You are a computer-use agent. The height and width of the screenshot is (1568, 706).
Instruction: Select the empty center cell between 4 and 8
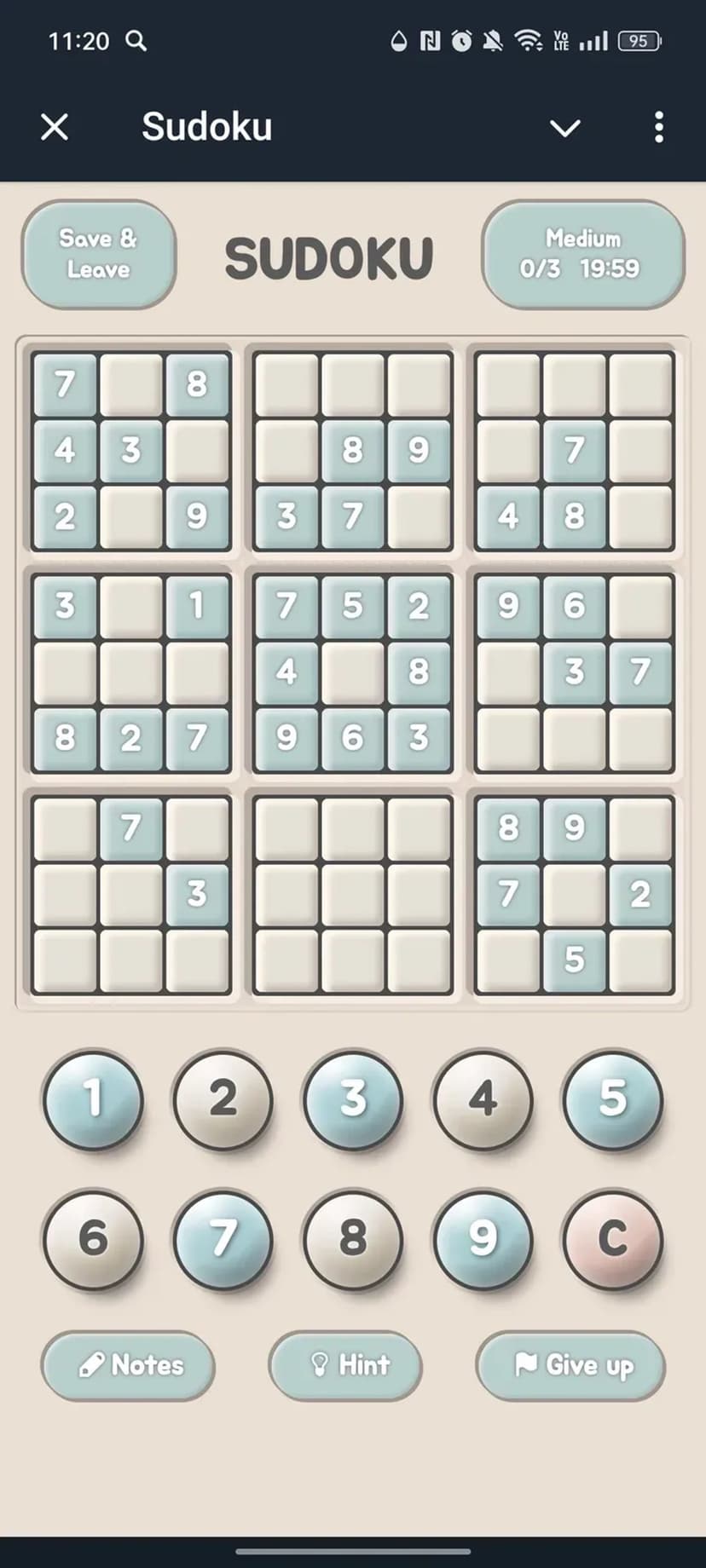tap(352, 672)
